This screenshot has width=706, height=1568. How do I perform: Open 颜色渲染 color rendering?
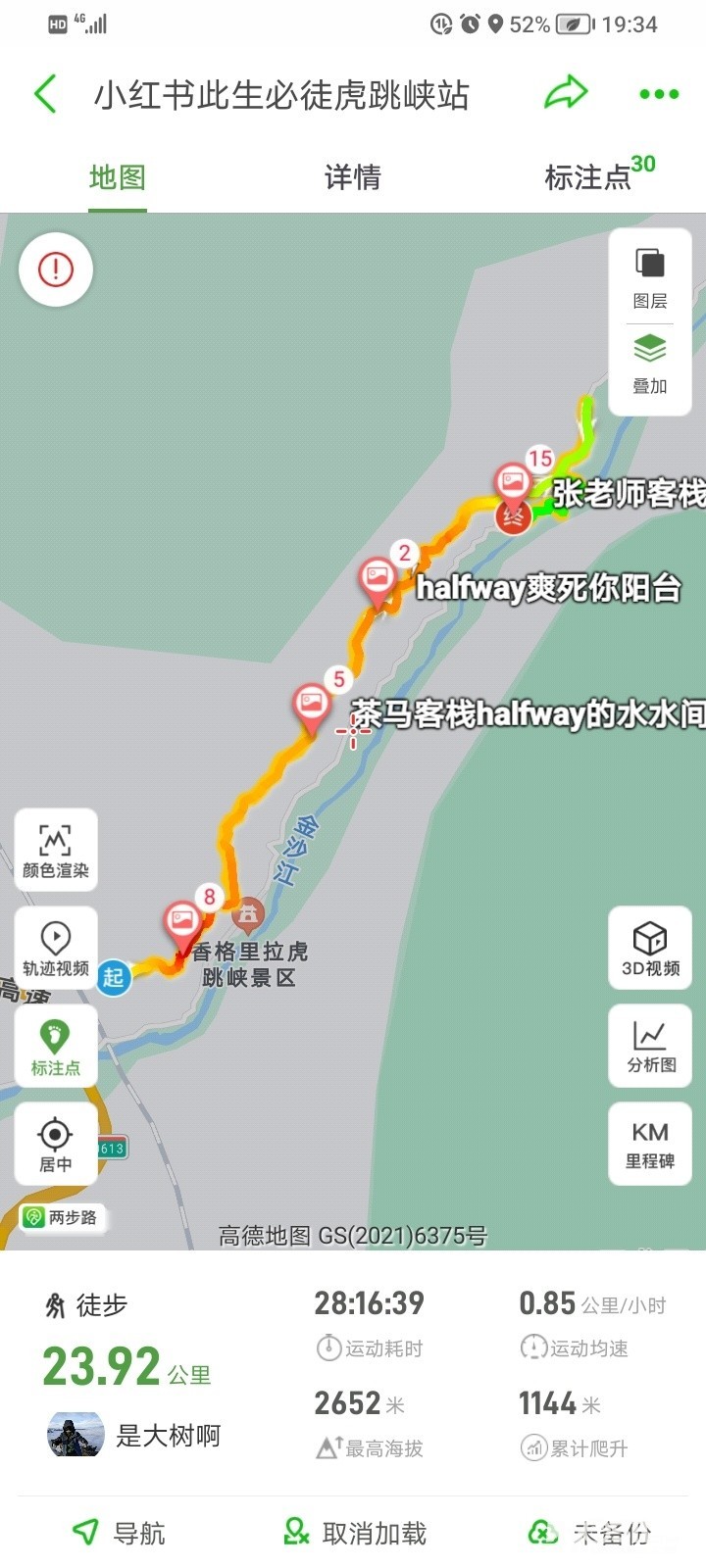click(56, 851)
